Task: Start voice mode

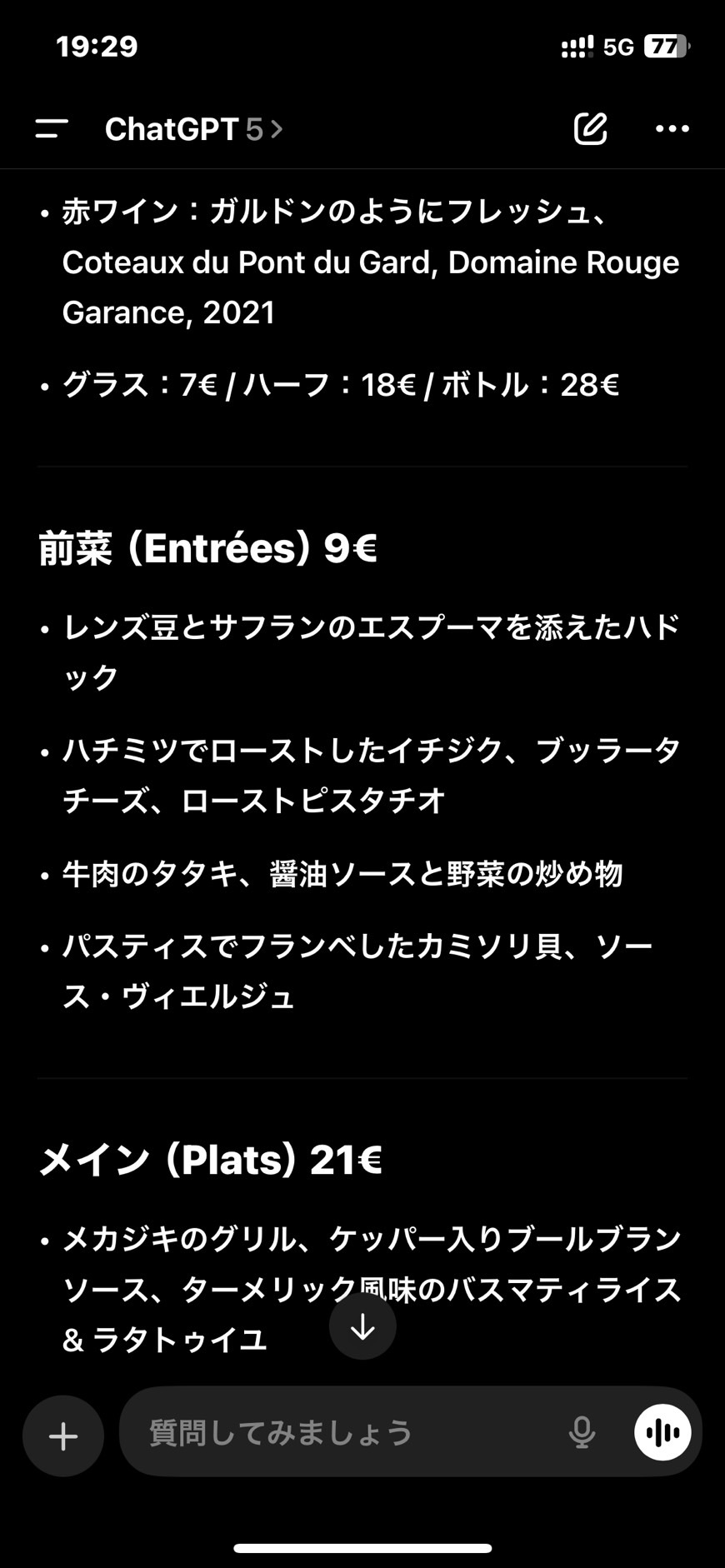Action: pyautogui.click(x=662, y=1432)
